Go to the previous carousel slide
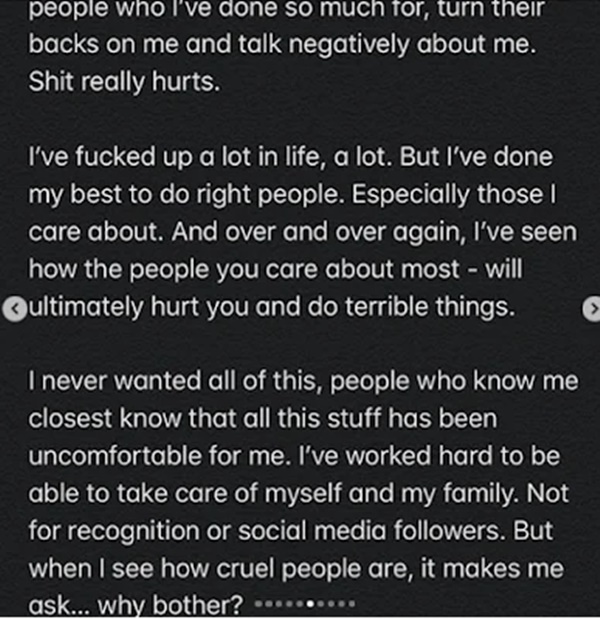 [11, 309]
